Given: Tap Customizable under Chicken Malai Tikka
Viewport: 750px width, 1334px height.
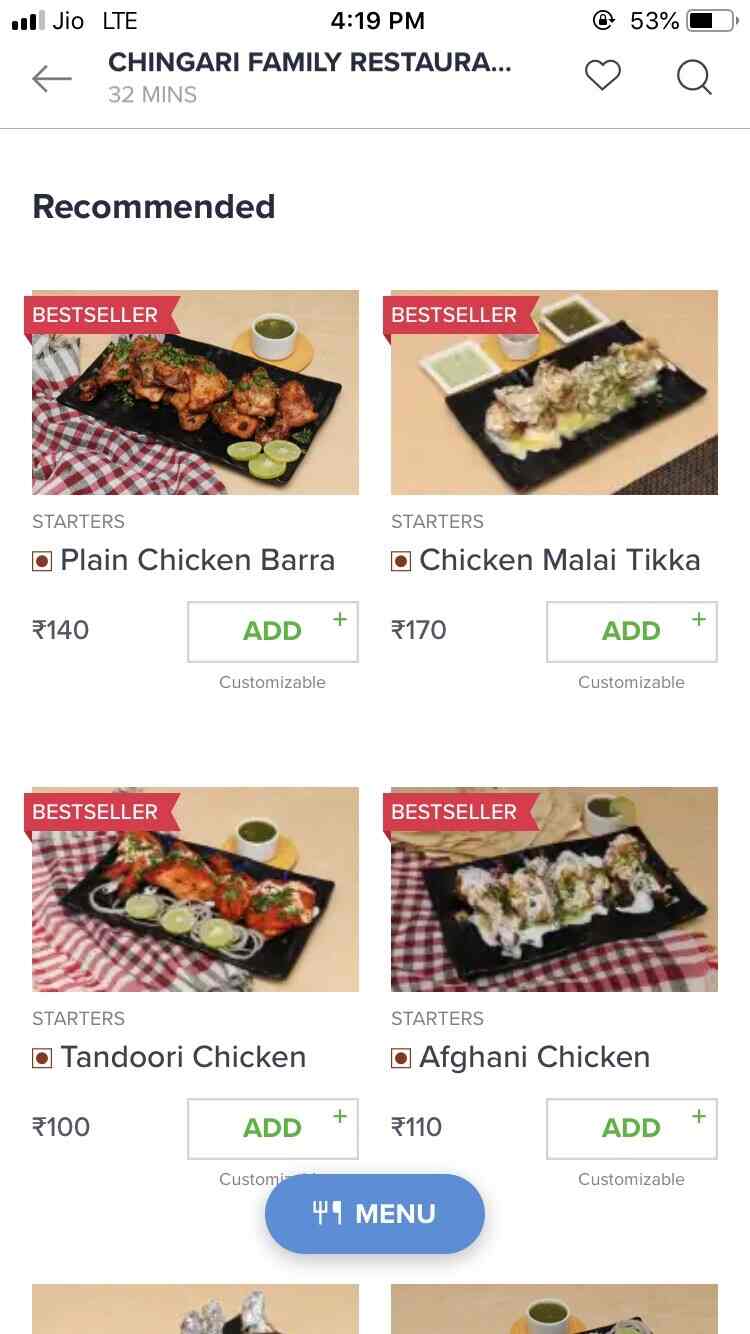Looking at the screenshot, I should (x=631, y=682).
